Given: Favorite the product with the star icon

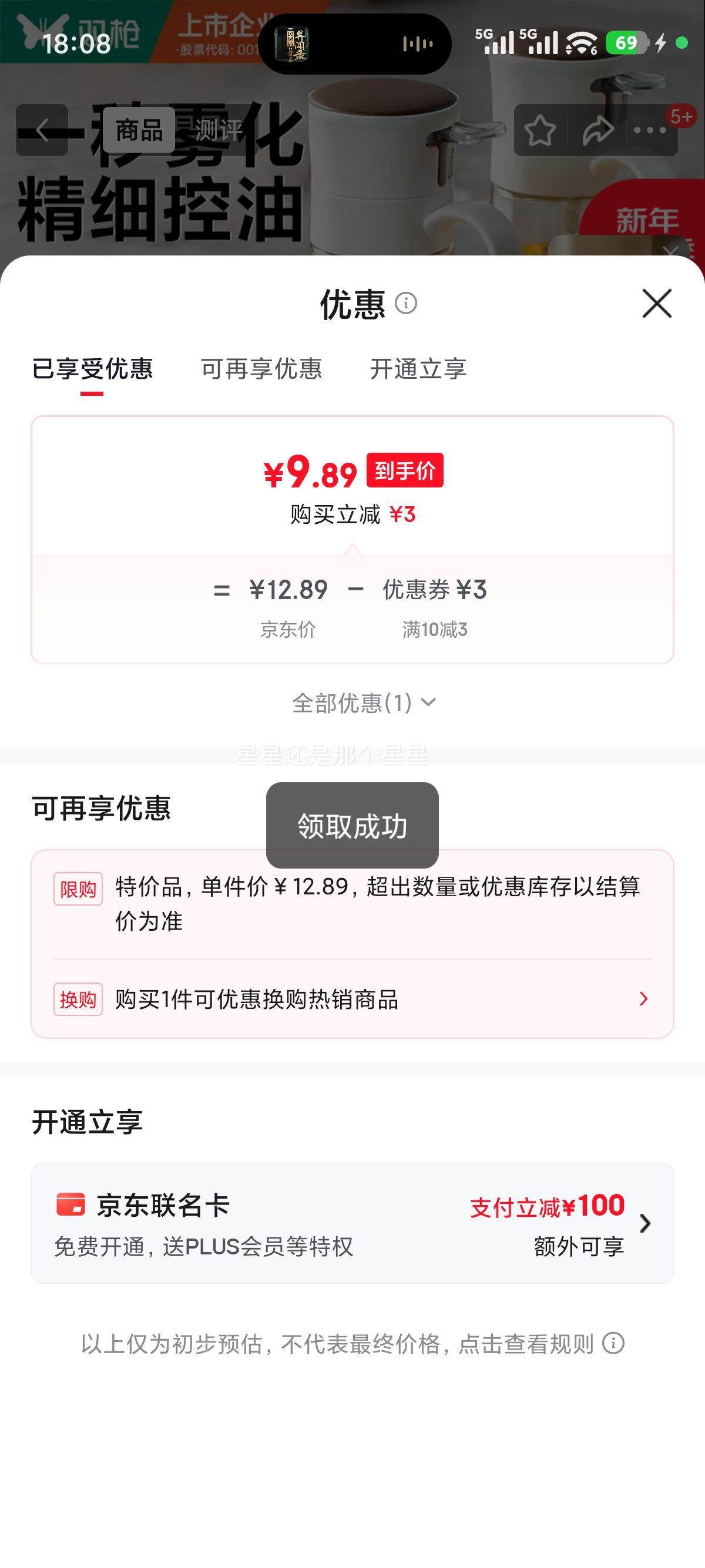Looking at the screenshot, I should pyautogui.click(x=540, y=128).
